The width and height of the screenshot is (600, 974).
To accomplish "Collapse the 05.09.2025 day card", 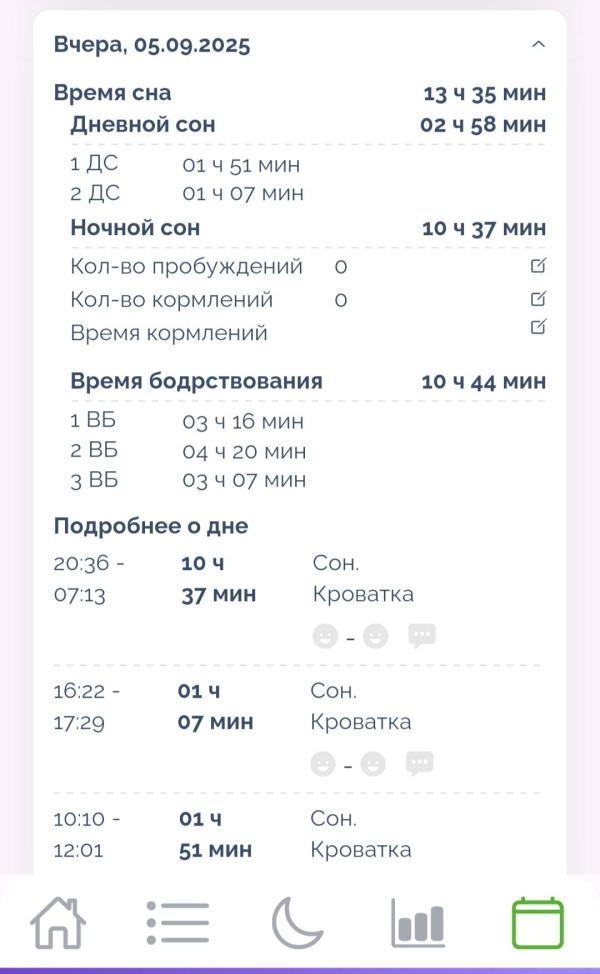I will [539, 44].
